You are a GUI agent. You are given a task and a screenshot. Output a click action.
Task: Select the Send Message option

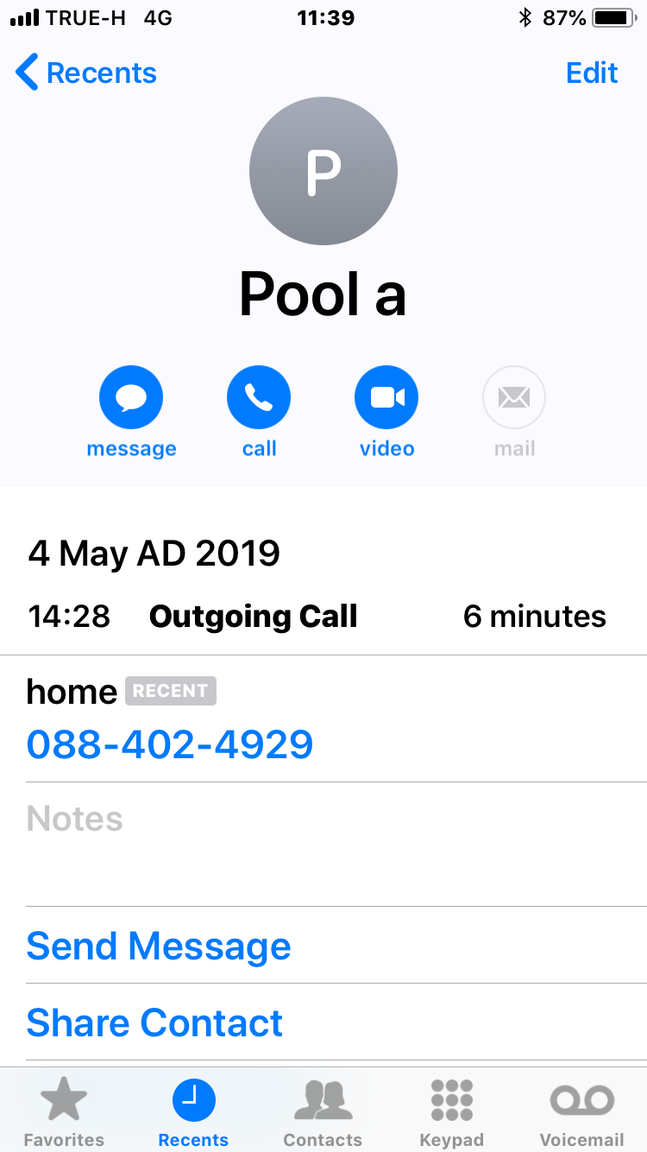tap(158, 946)
